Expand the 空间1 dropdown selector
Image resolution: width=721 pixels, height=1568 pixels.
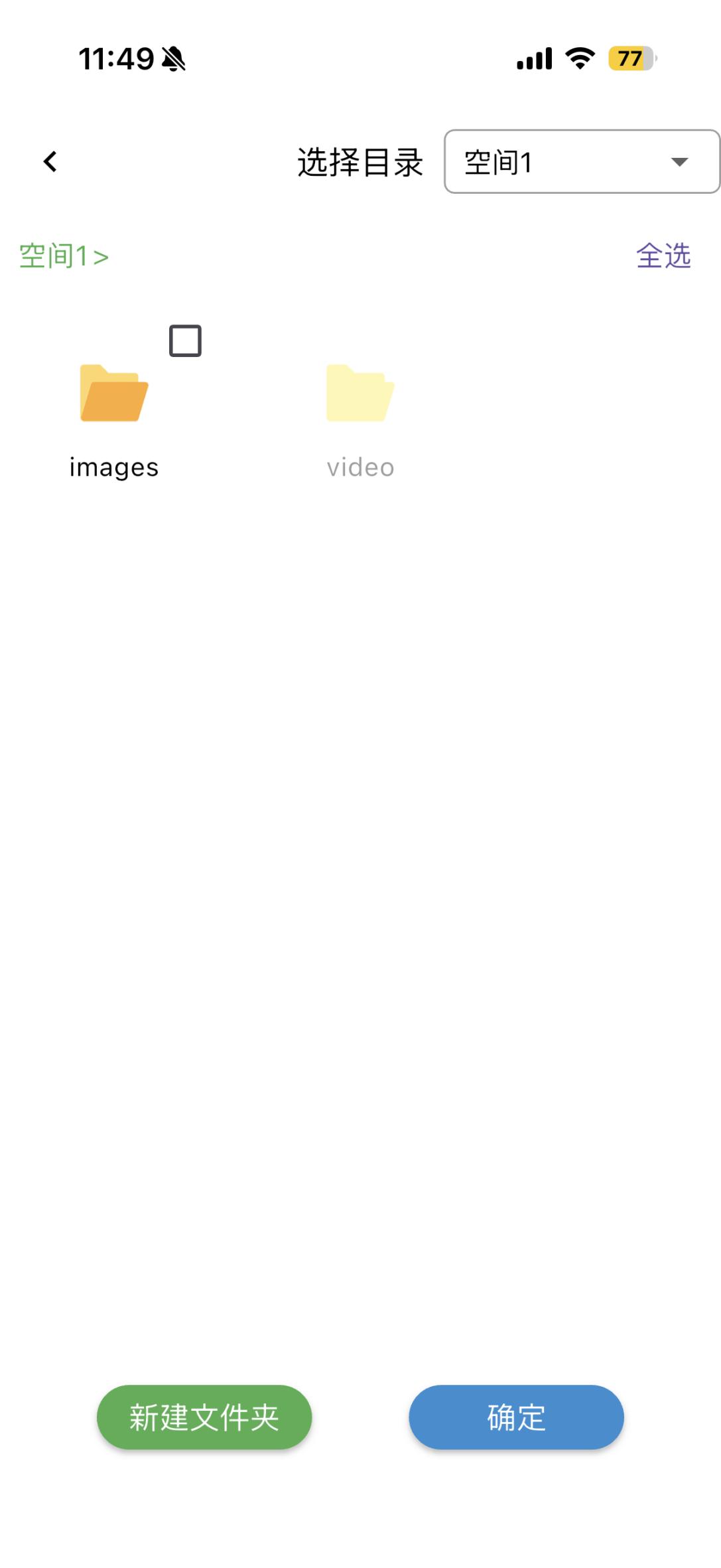(582, 162)
